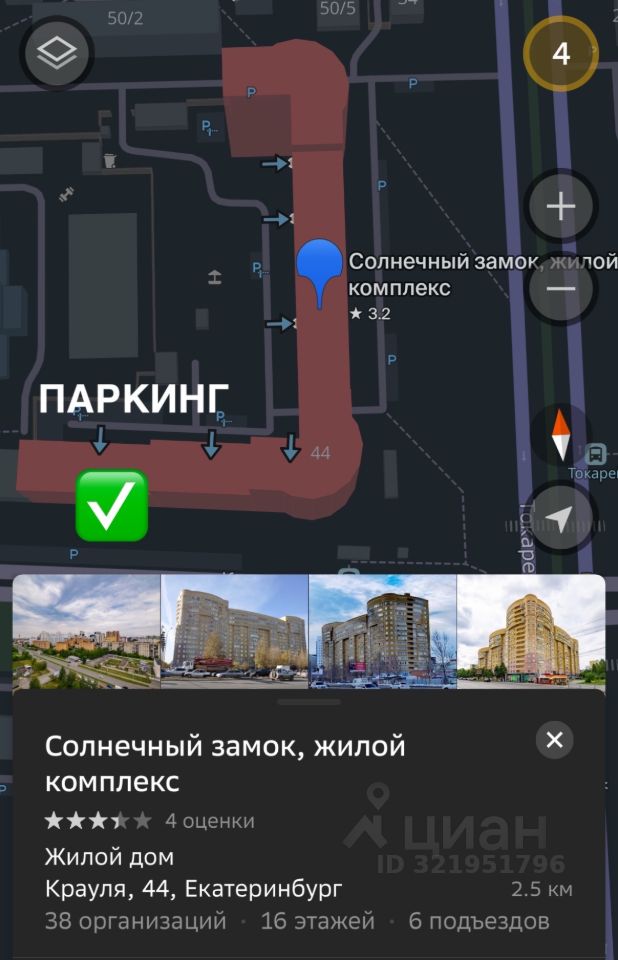Zoom in on the map
This screenshot has width=618, height=960.
coord(561,208)
